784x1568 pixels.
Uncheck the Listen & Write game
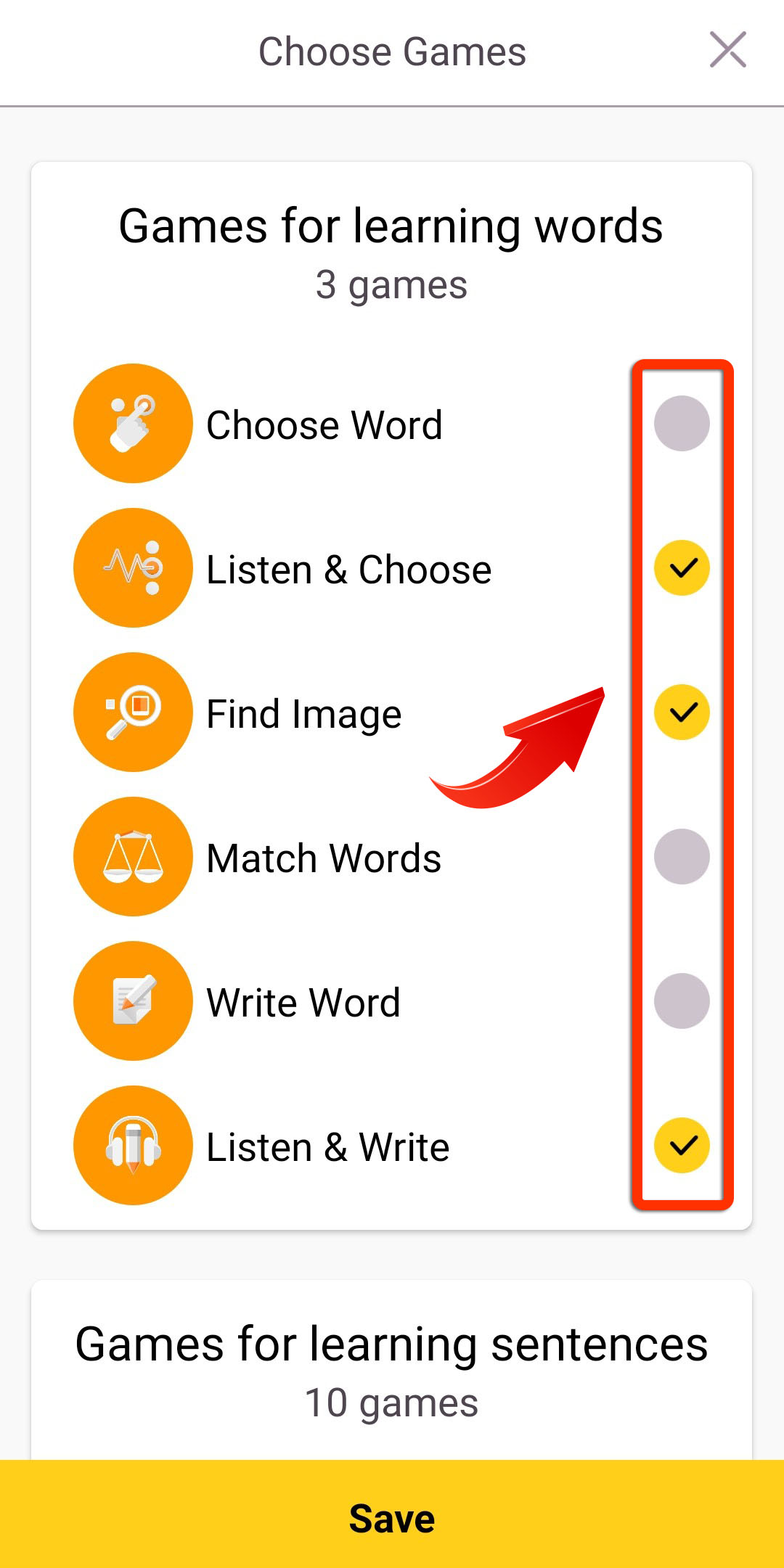[682, 1146]
